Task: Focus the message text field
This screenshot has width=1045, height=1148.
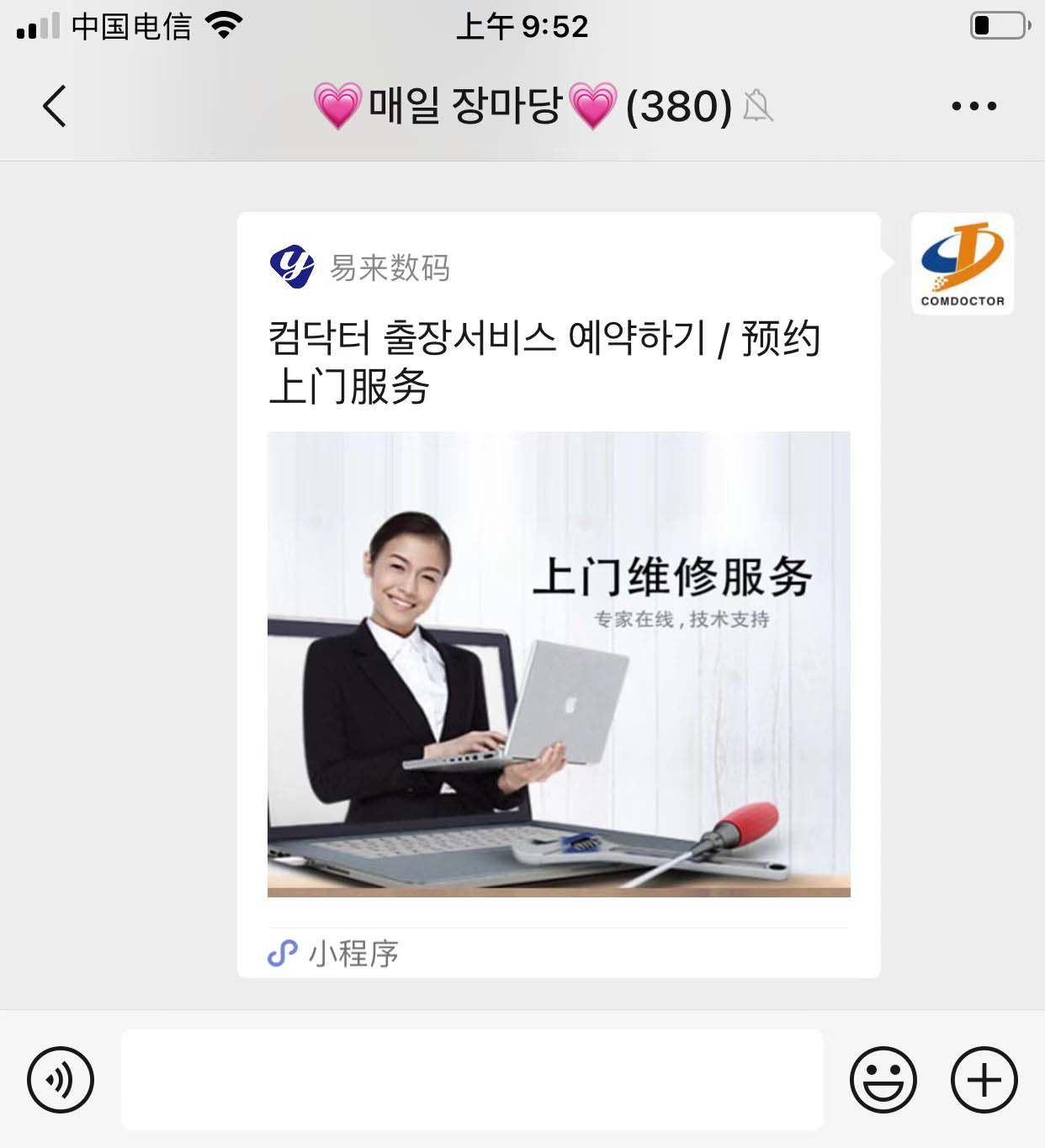Action: pyautogui.click(x=471, y=1079)
